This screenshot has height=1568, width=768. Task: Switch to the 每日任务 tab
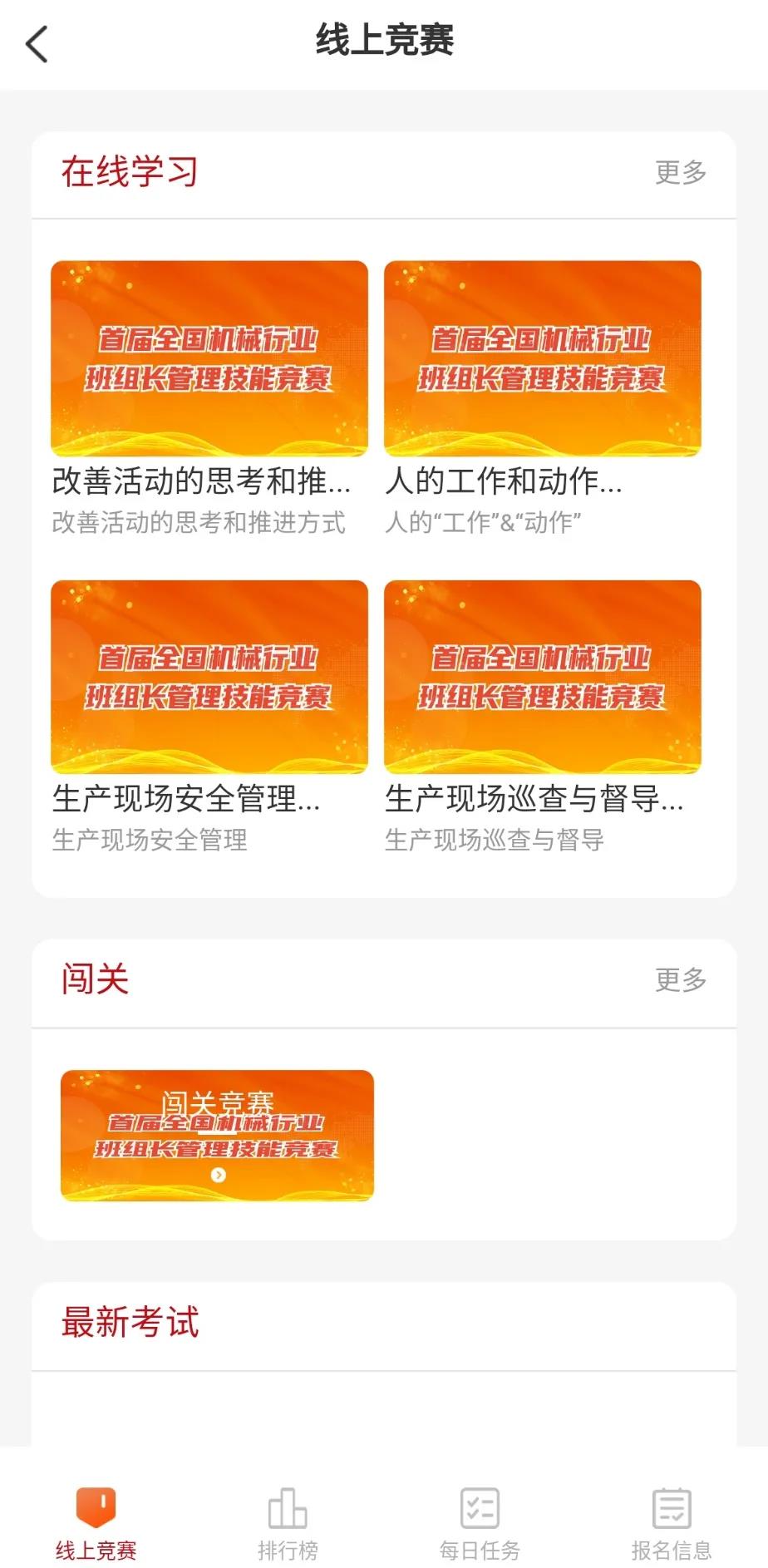[480, 1525]
